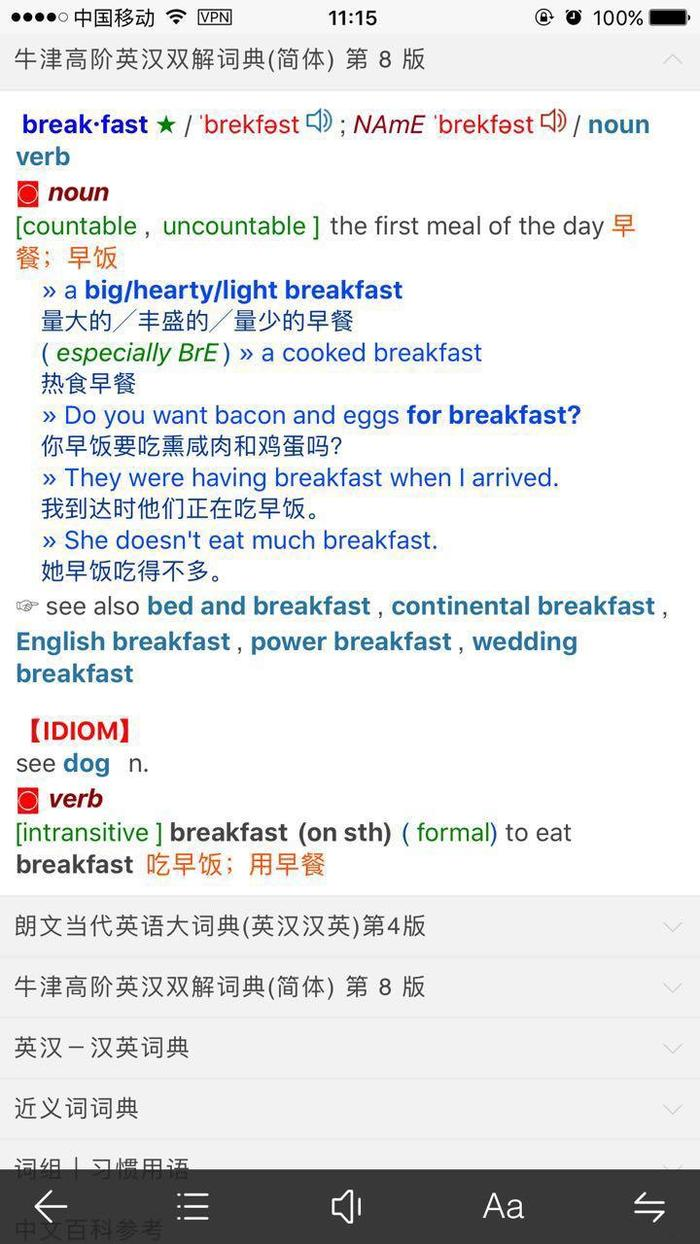Tap the speaker icon in bottom toolbar

coord(346,1207)
